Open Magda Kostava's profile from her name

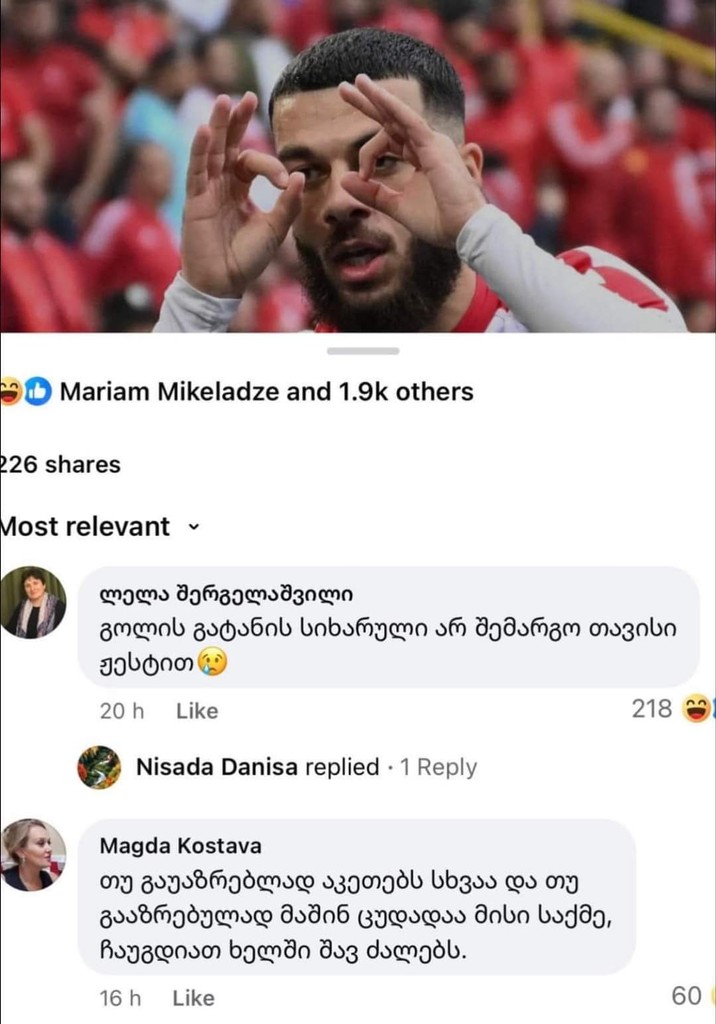pos(180,846)
